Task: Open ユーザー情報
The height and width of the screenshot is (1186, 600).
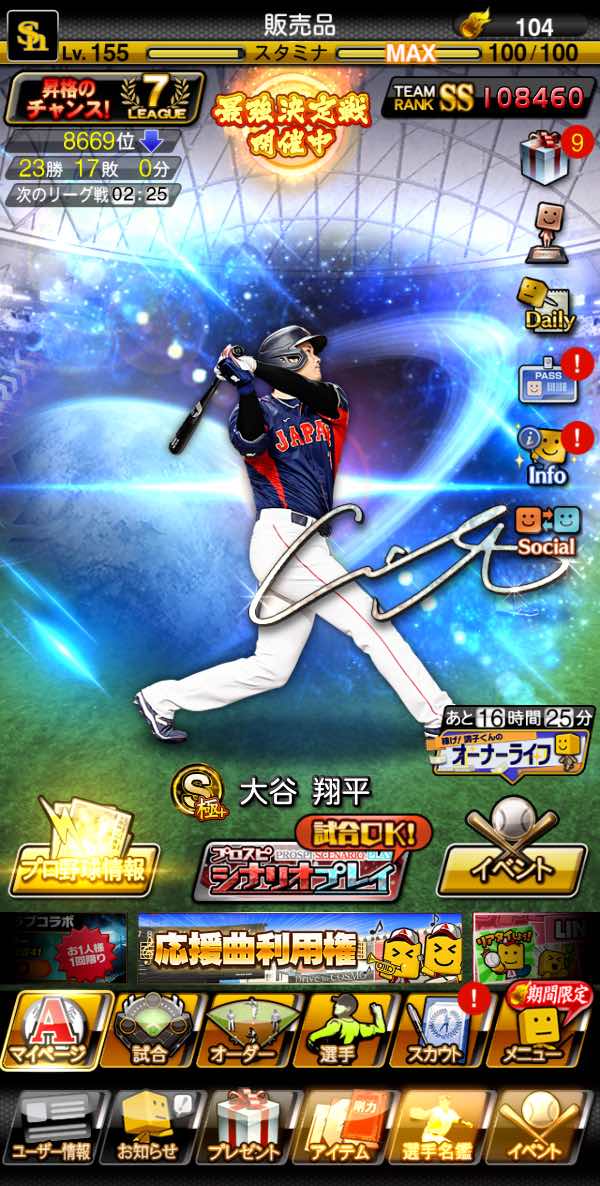Action: coord(55,1127)
